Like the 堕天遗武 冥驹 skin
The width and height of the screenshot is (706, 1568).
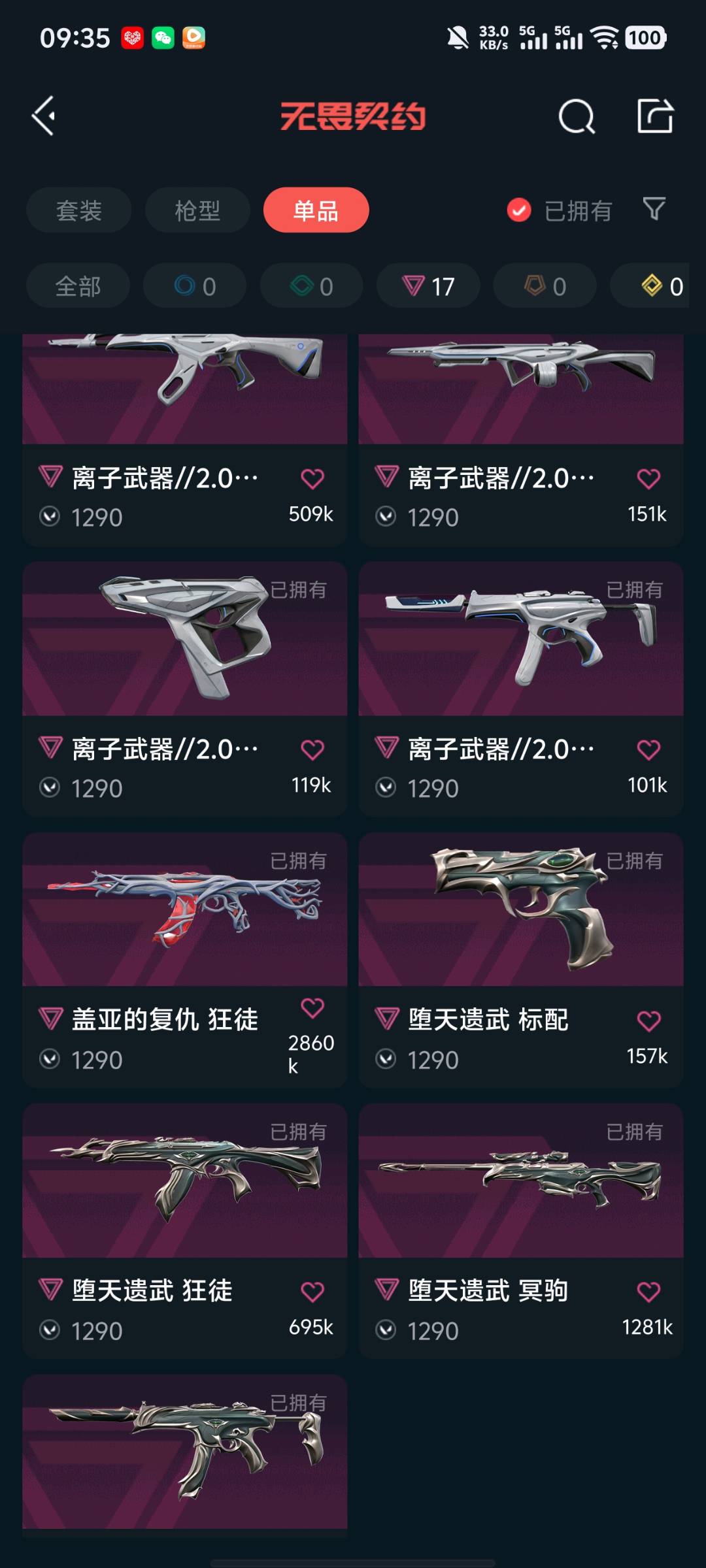(x=648, y=1292)
